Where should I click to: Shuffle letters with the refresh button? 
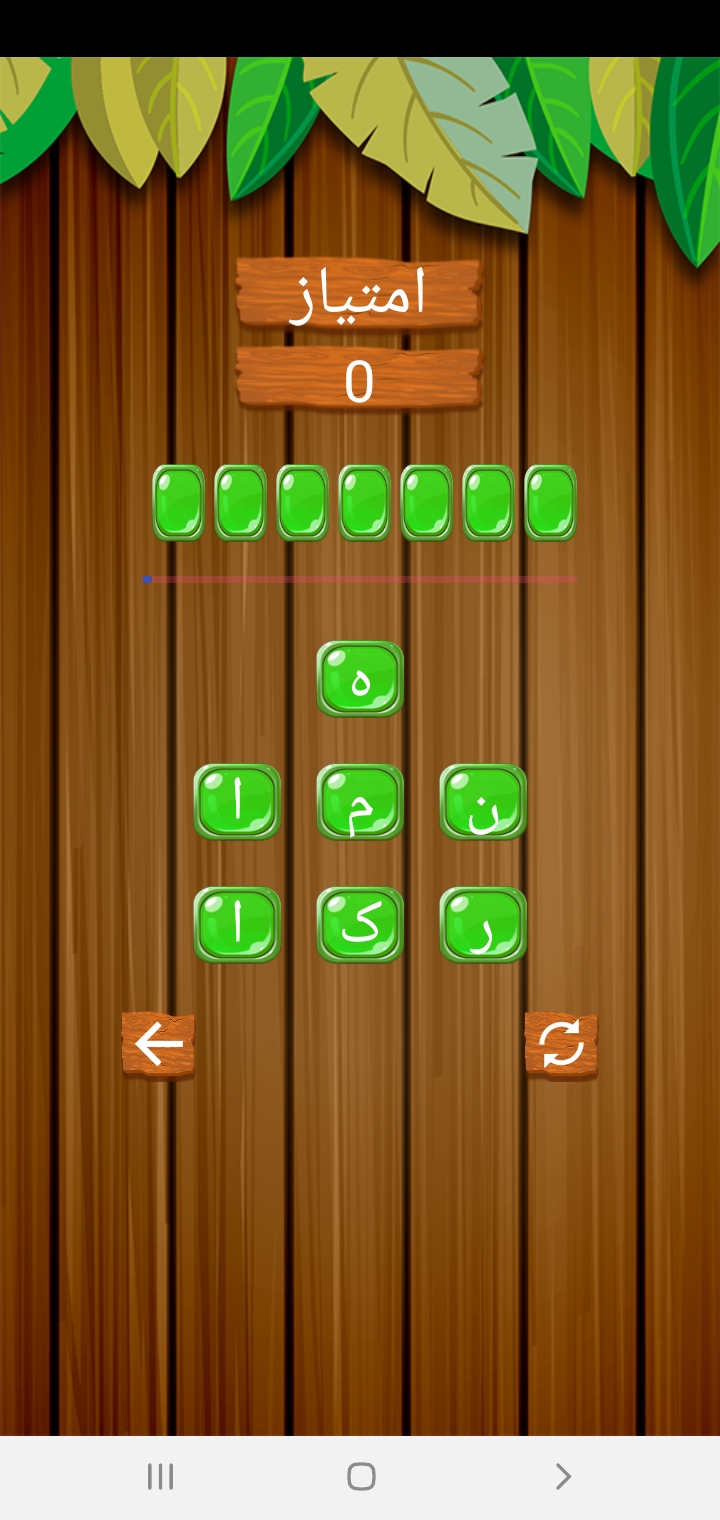coord(561,1045)
